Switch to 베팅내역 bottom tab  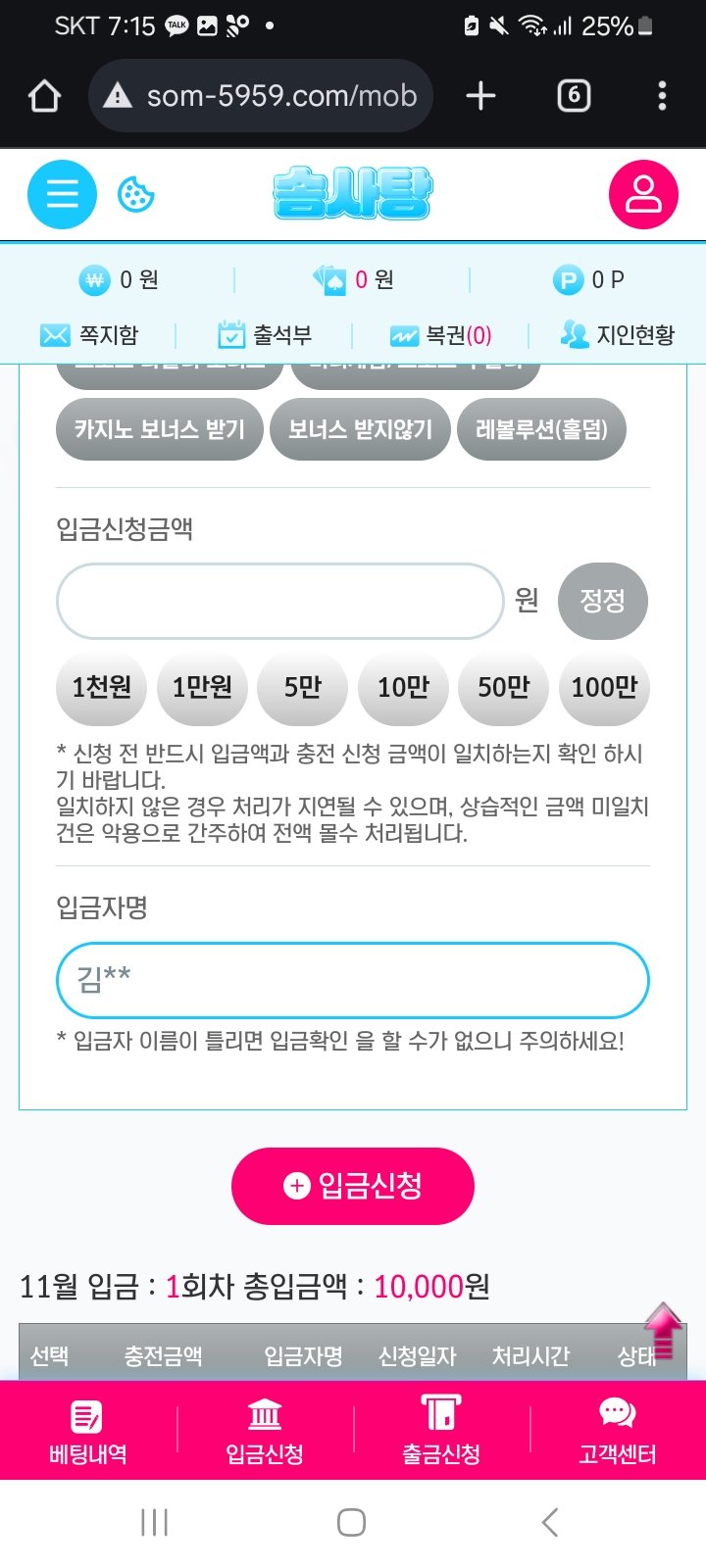pyautogui.click(x=88, y=1431)
